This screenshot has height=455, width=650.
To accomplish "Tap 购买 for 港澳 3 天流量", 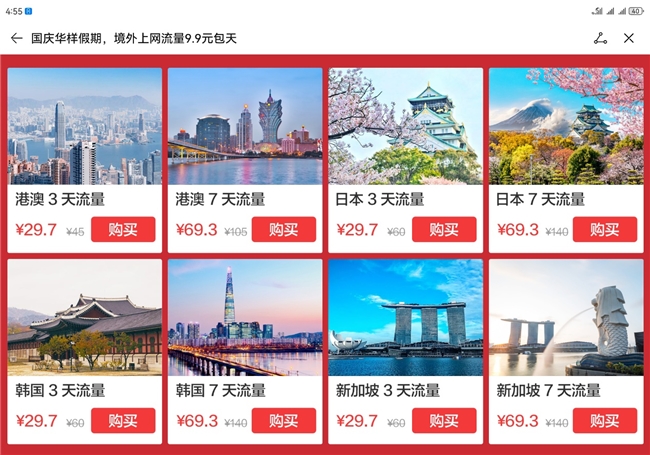I will pos(123,230).
